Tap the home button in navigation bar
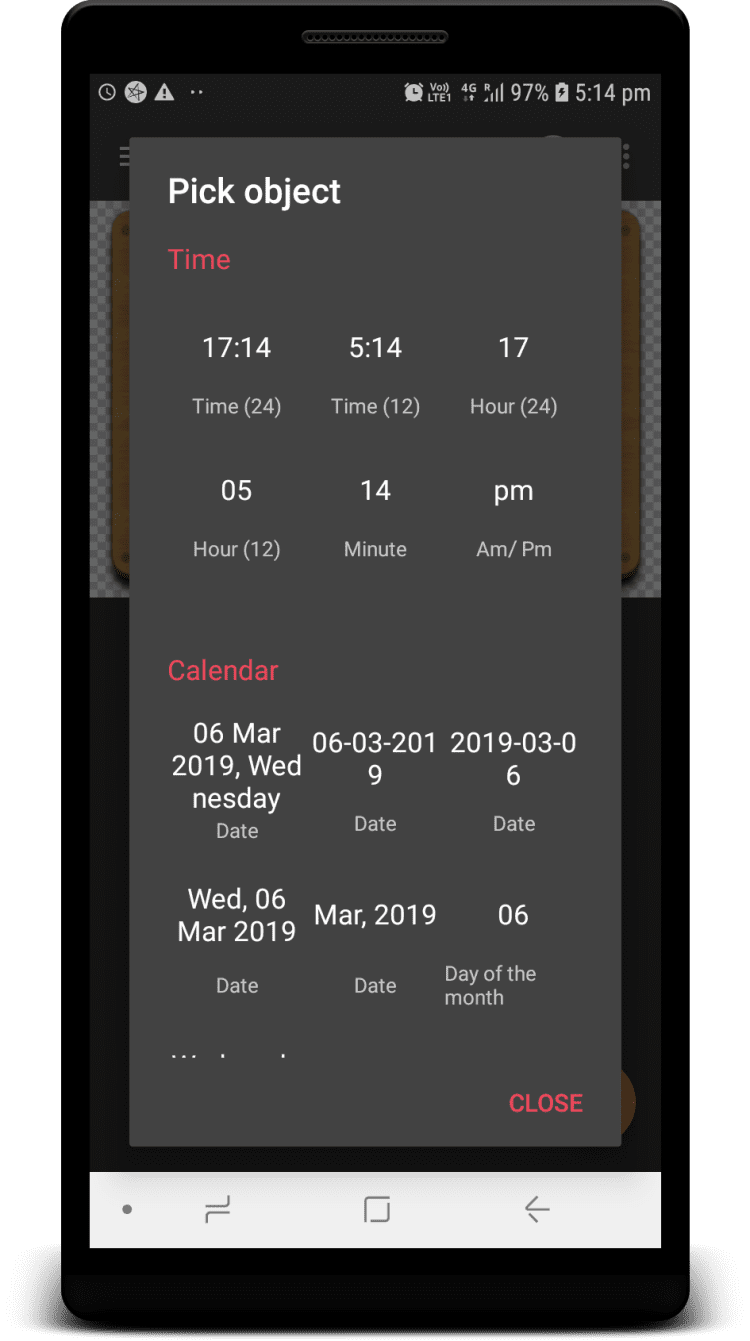 [376, 1210]
